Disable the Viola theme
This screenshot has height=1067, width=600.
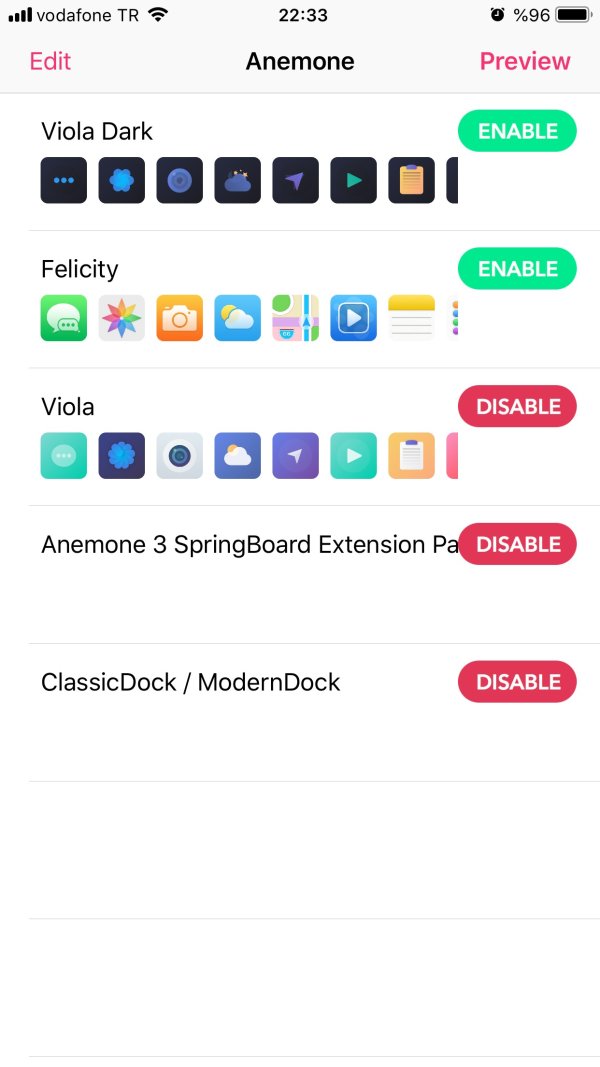click(517, 406)
